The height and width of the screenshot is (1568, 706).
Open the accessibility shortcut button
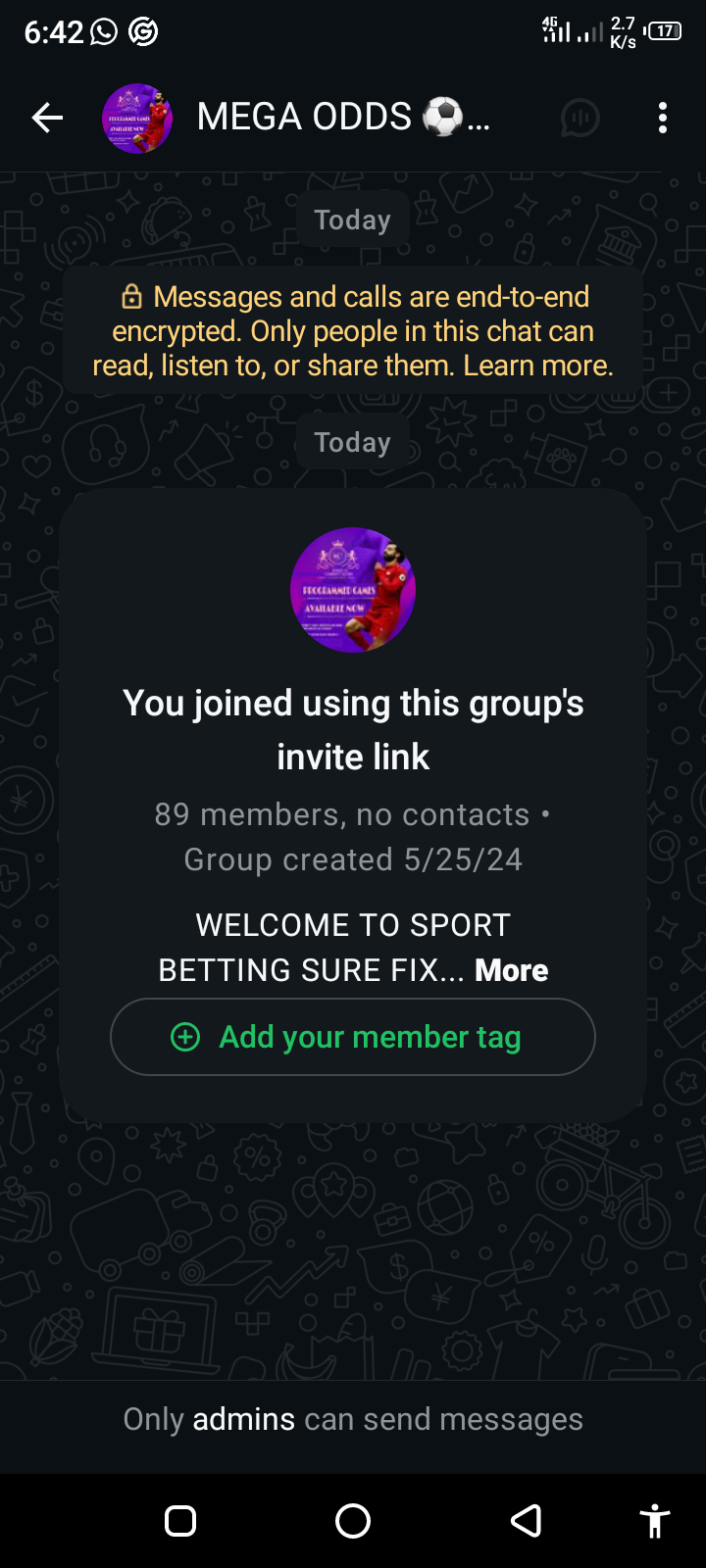[x=654, y=1521]
